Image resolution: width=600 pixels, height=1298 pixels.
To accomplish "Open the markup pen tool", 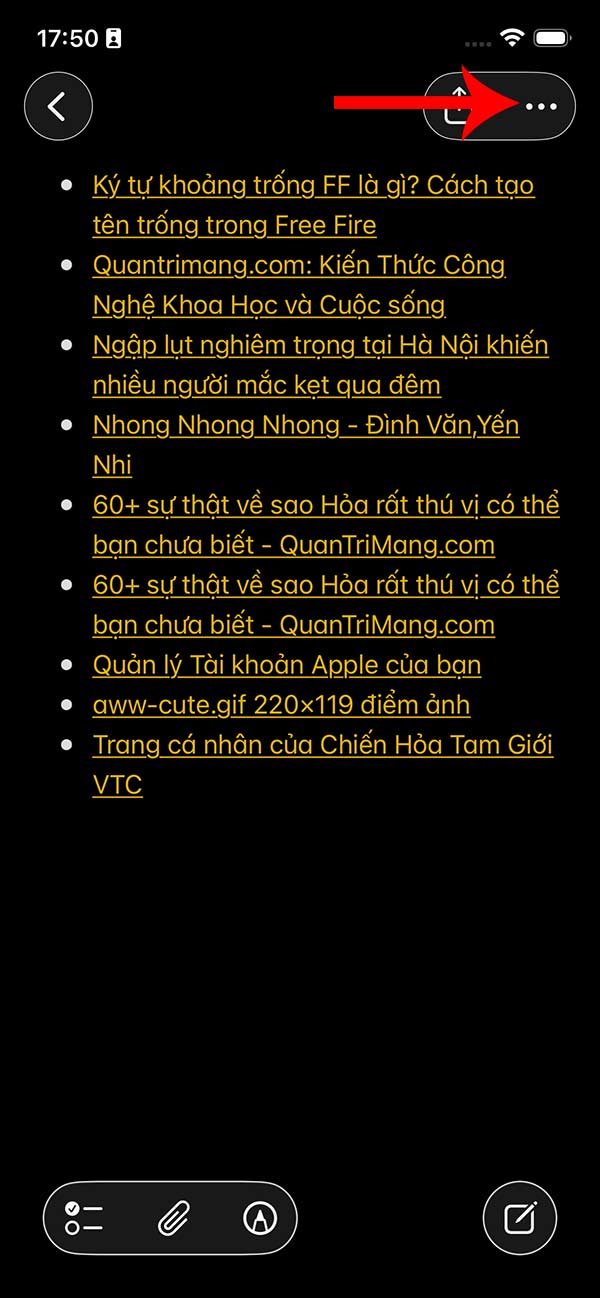I will pos(258,1218).
